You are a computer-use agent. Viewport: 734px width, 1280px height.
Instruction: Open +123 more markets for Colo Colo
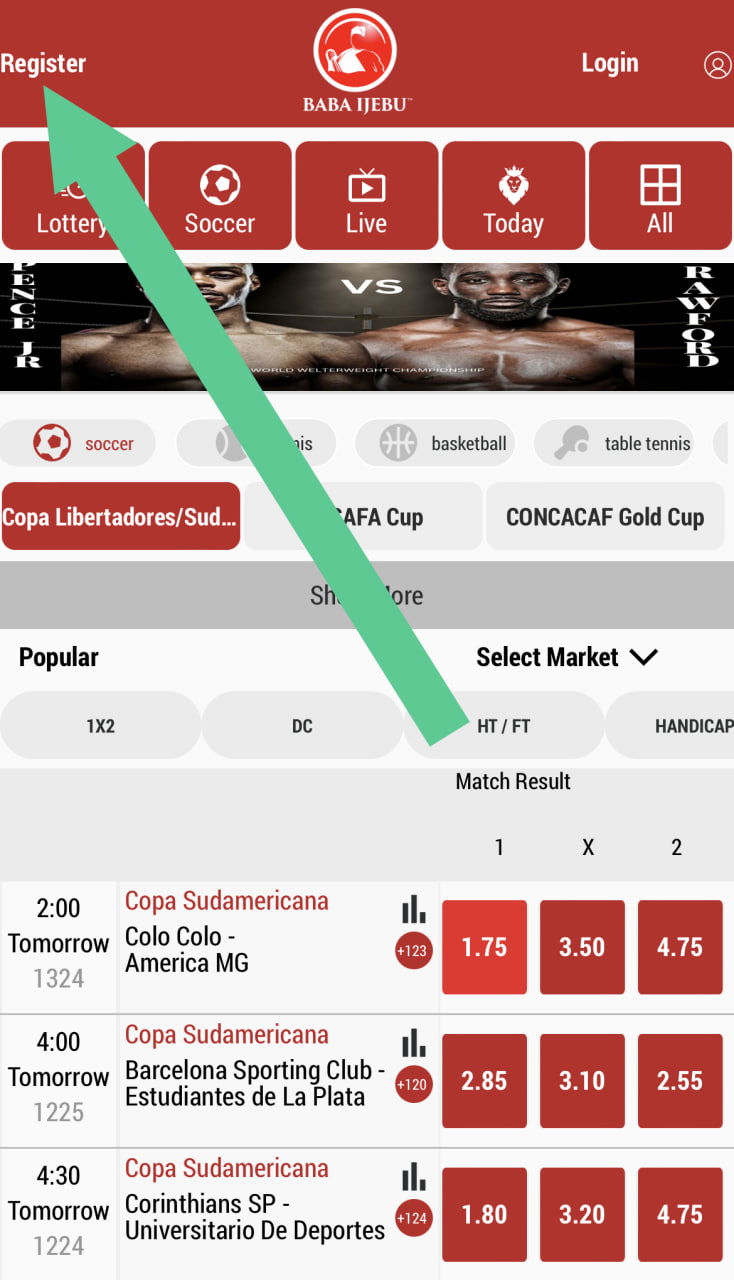[412, 951]
